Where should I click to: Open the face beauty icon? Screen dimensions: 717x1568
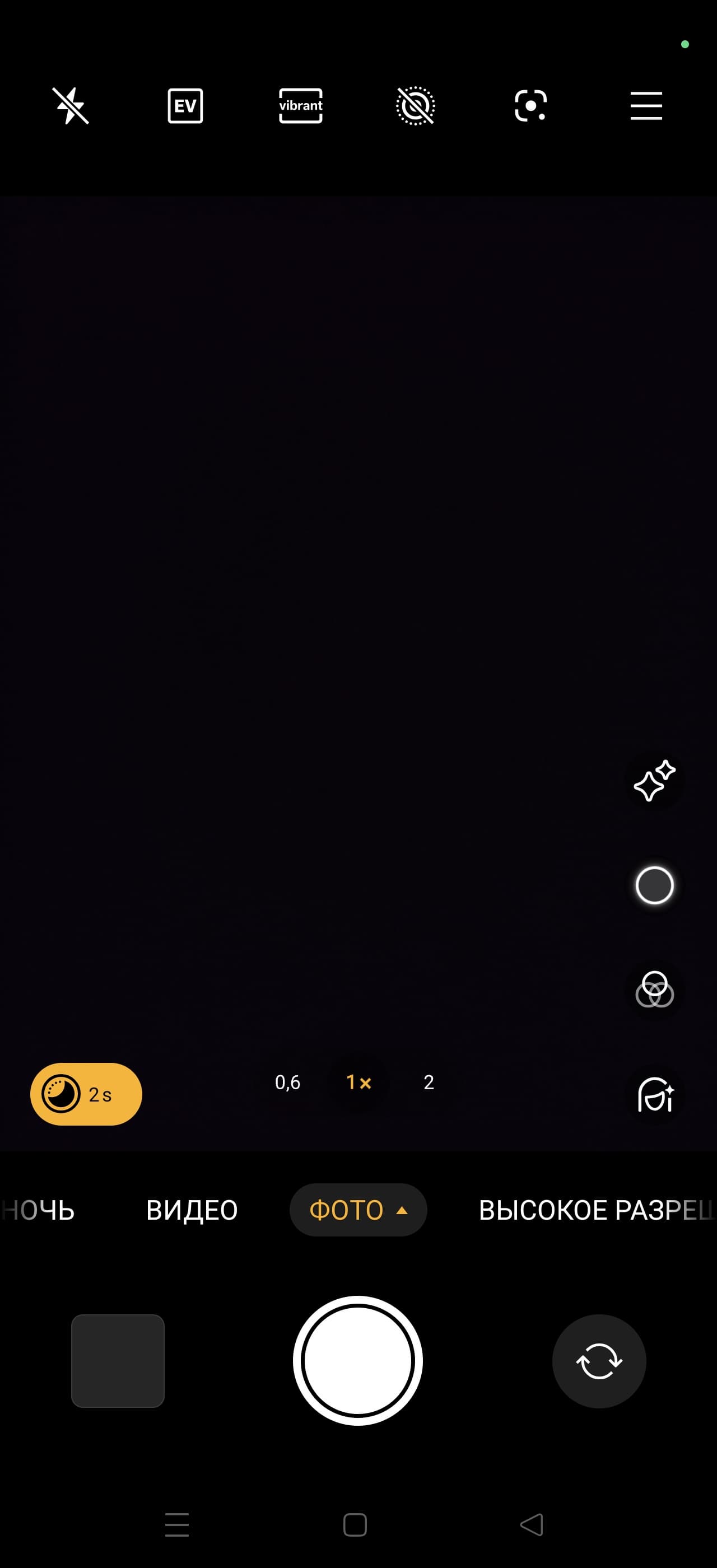coord(654,1094)
